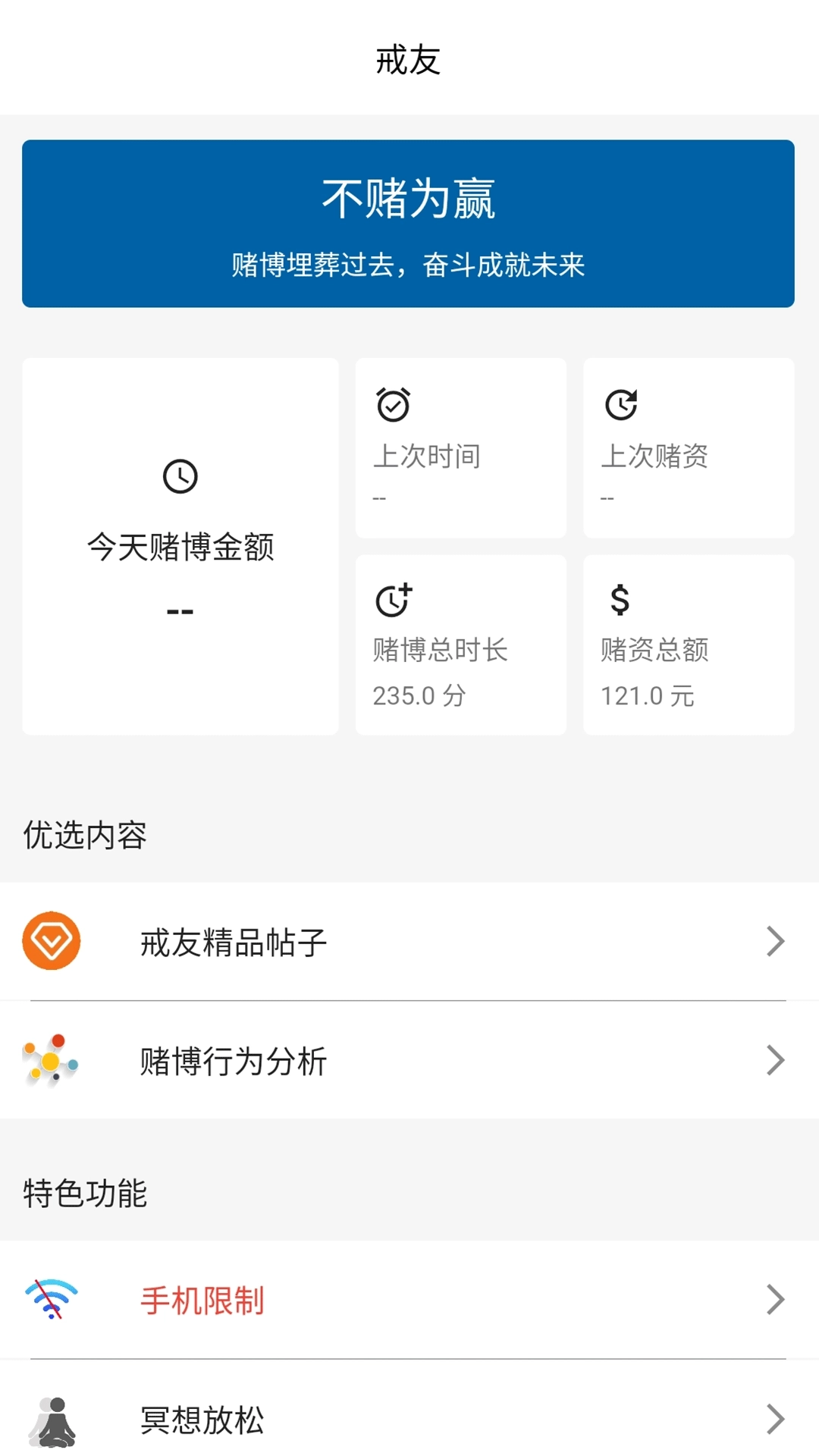Expand the chevron beside 赌博行为分析

pyautogui.click(x=775, y=1061)
